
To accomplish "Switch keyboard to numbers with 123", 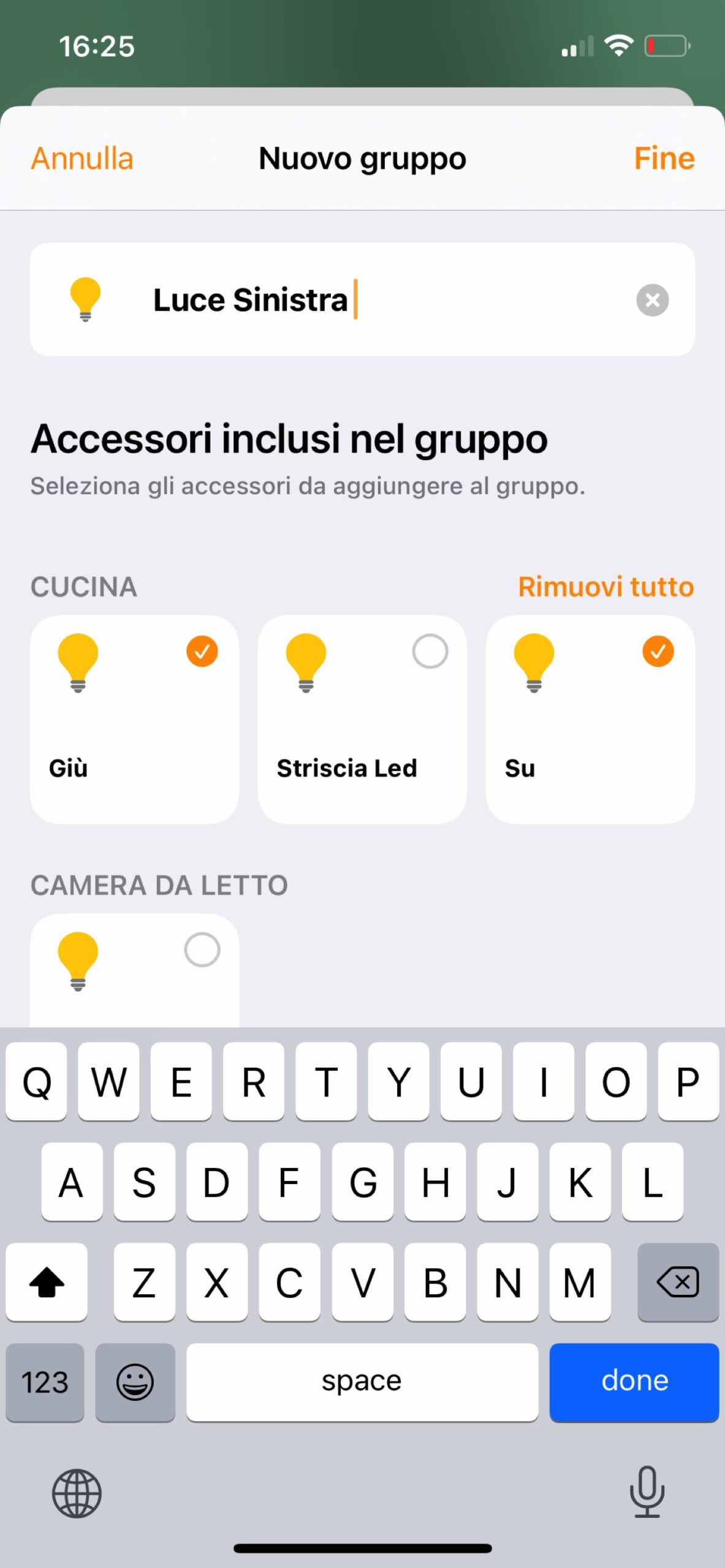I will pos(45,1382).
